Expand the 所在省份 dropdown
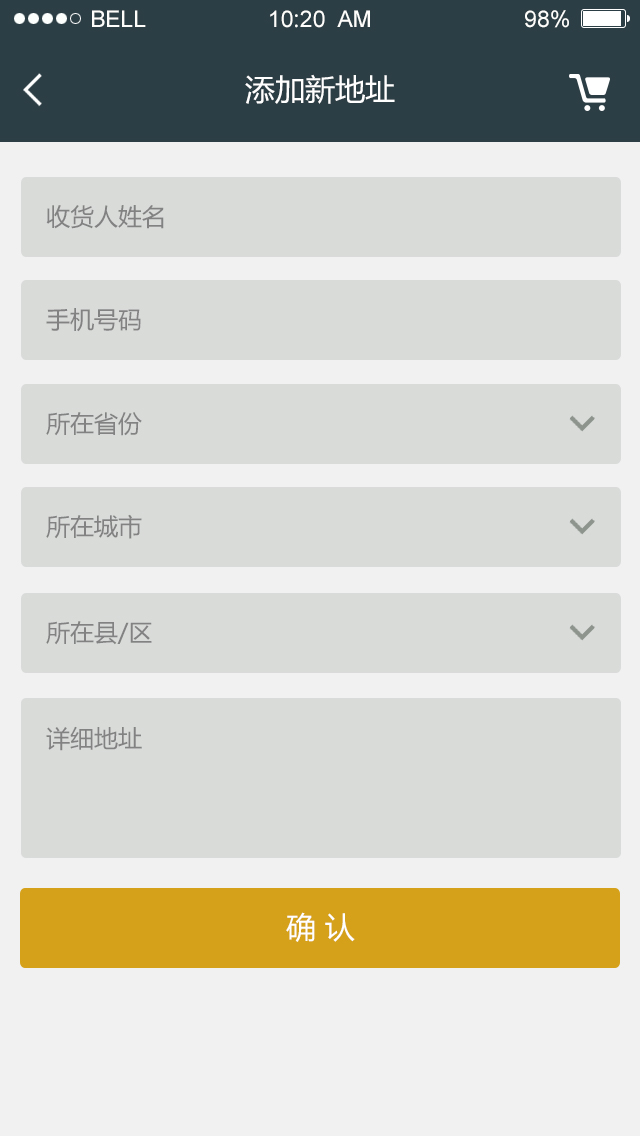The height and width of the screenshot is (1136, 640). [320, 424]
